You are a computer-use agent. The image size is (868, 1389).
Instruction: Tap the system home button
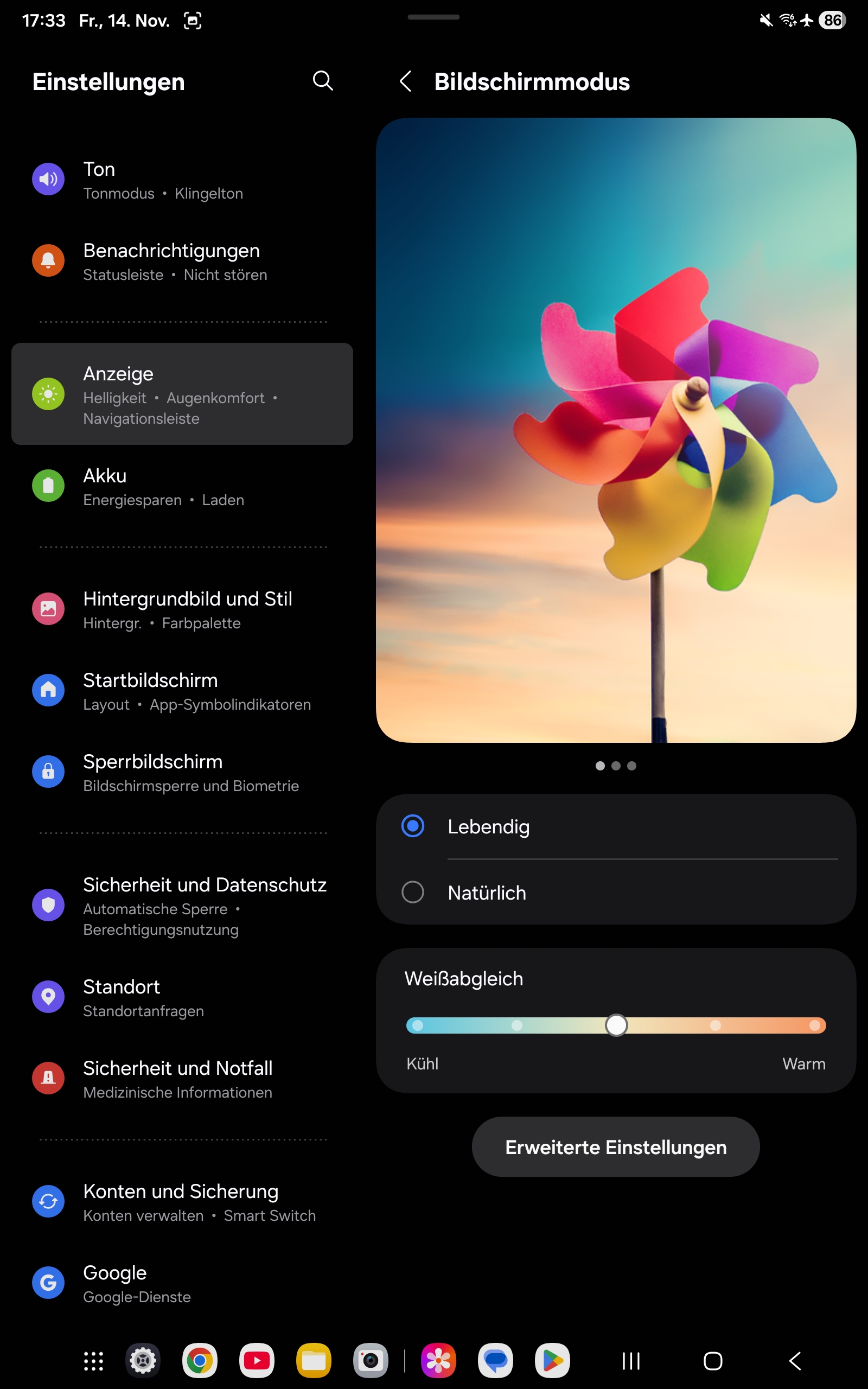[x=712, y=1361]
